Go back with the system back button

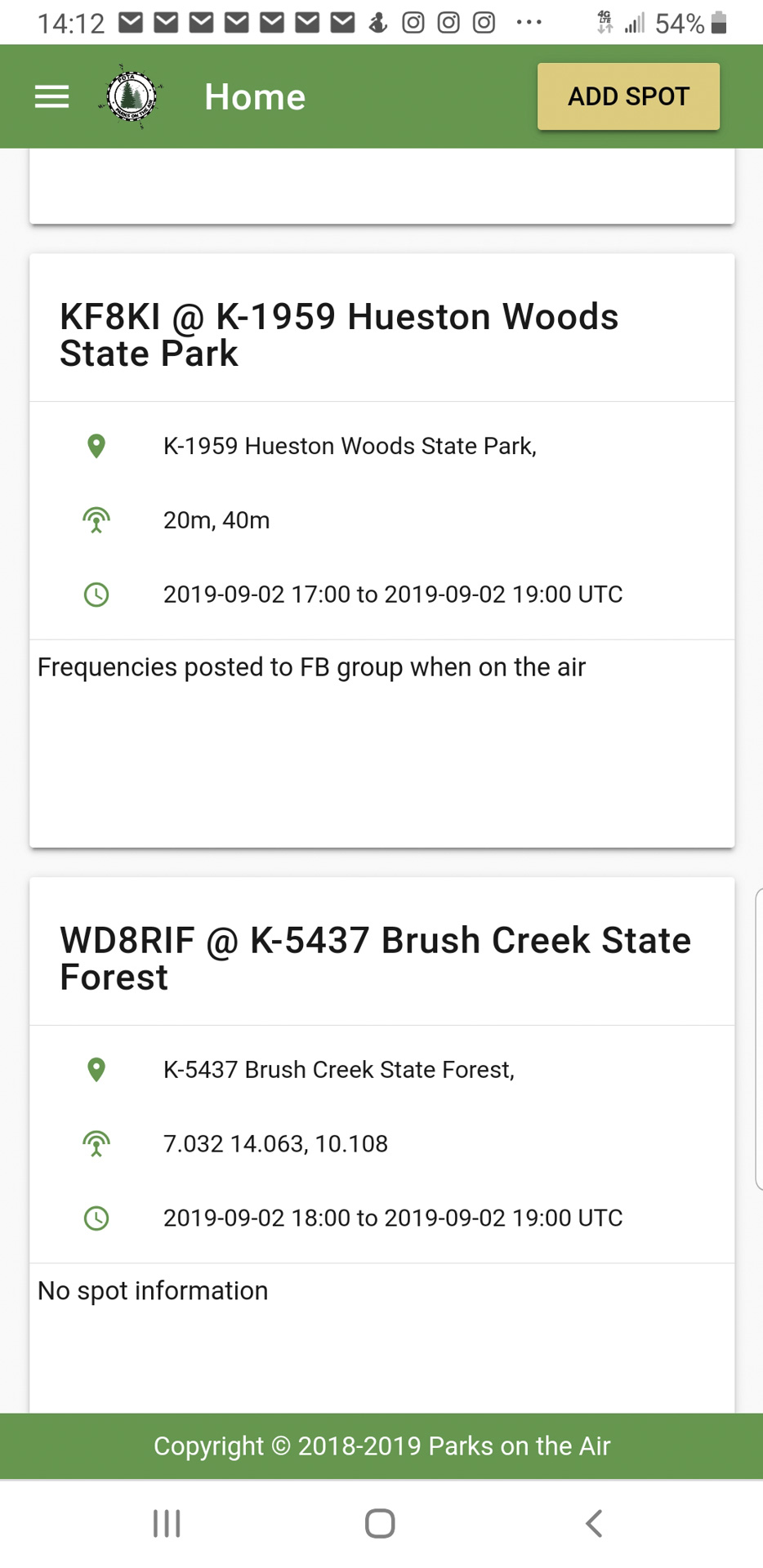[x=595, y=1523]
